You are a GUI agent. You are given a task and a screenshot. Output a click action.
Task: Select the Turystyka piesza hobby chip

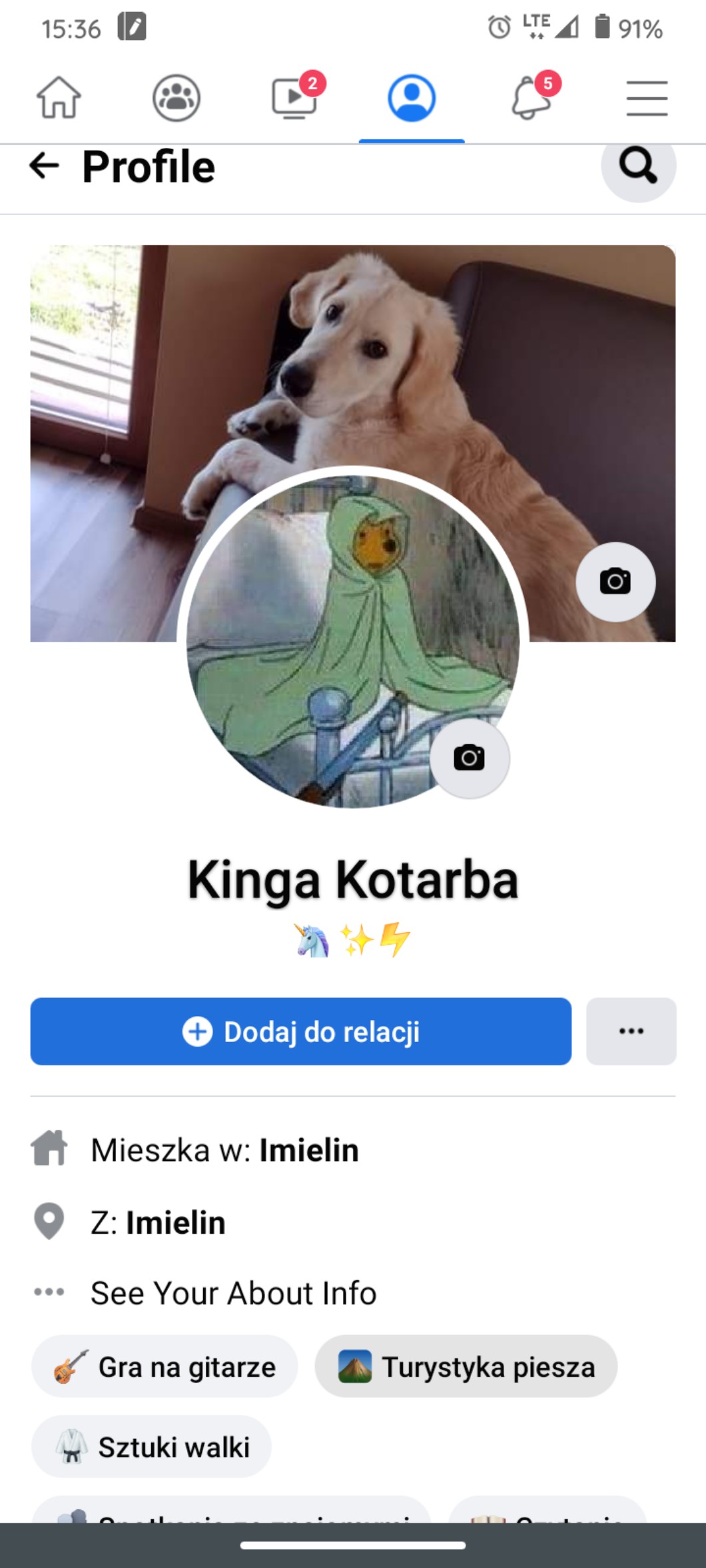pyautogui.click(x=466, y=1367)
